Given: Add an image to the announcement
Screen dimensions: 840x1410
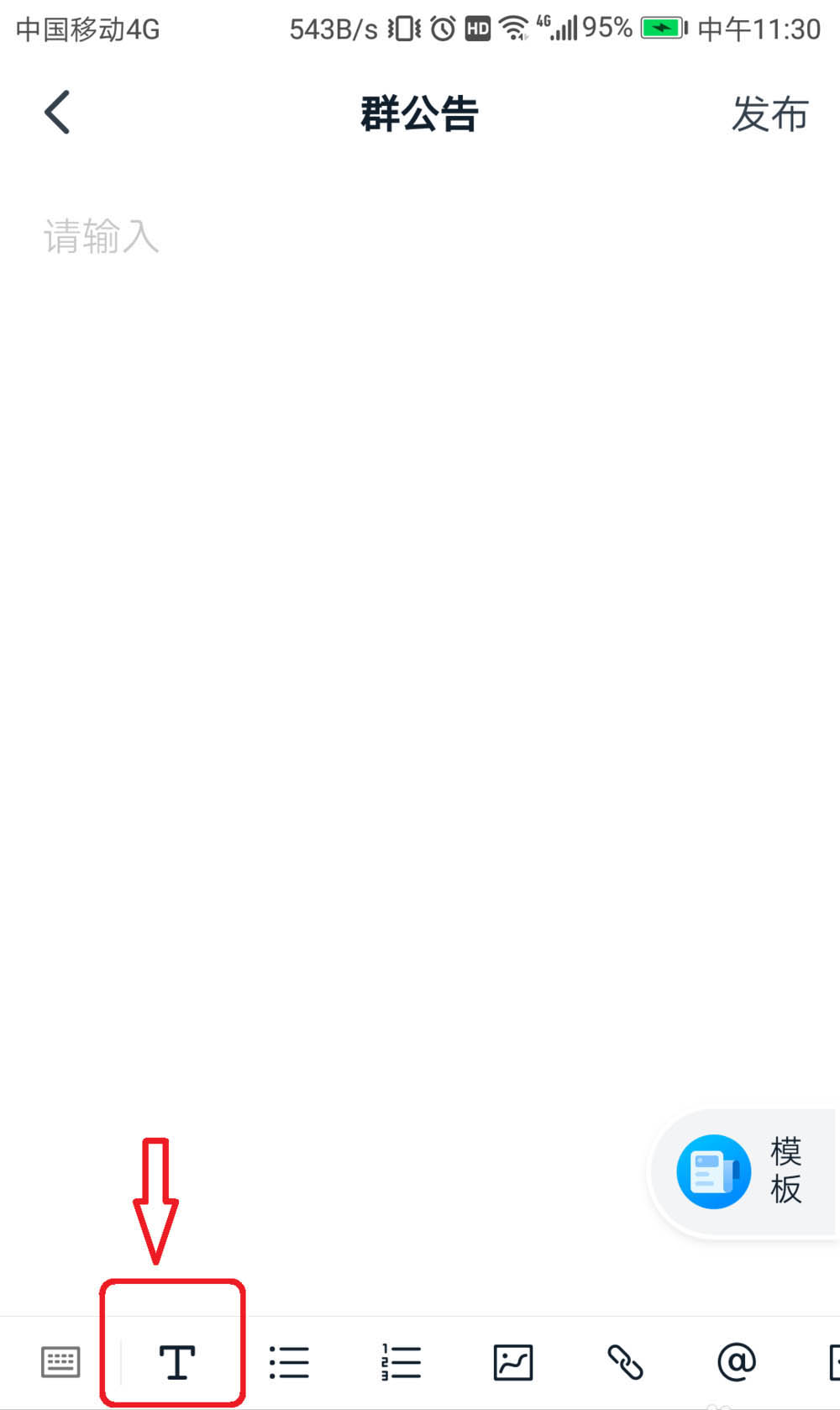Looking at the screenshot, I should [512, 1362].
